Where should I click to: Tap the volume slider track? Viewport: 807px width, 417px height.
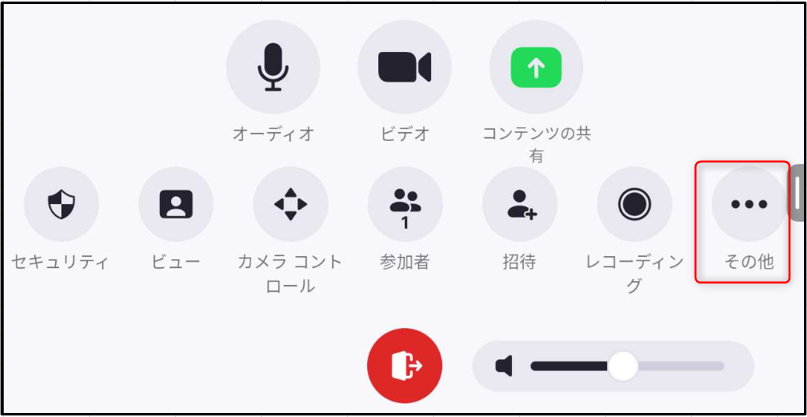pyautogui.click(x=680, y=366)
